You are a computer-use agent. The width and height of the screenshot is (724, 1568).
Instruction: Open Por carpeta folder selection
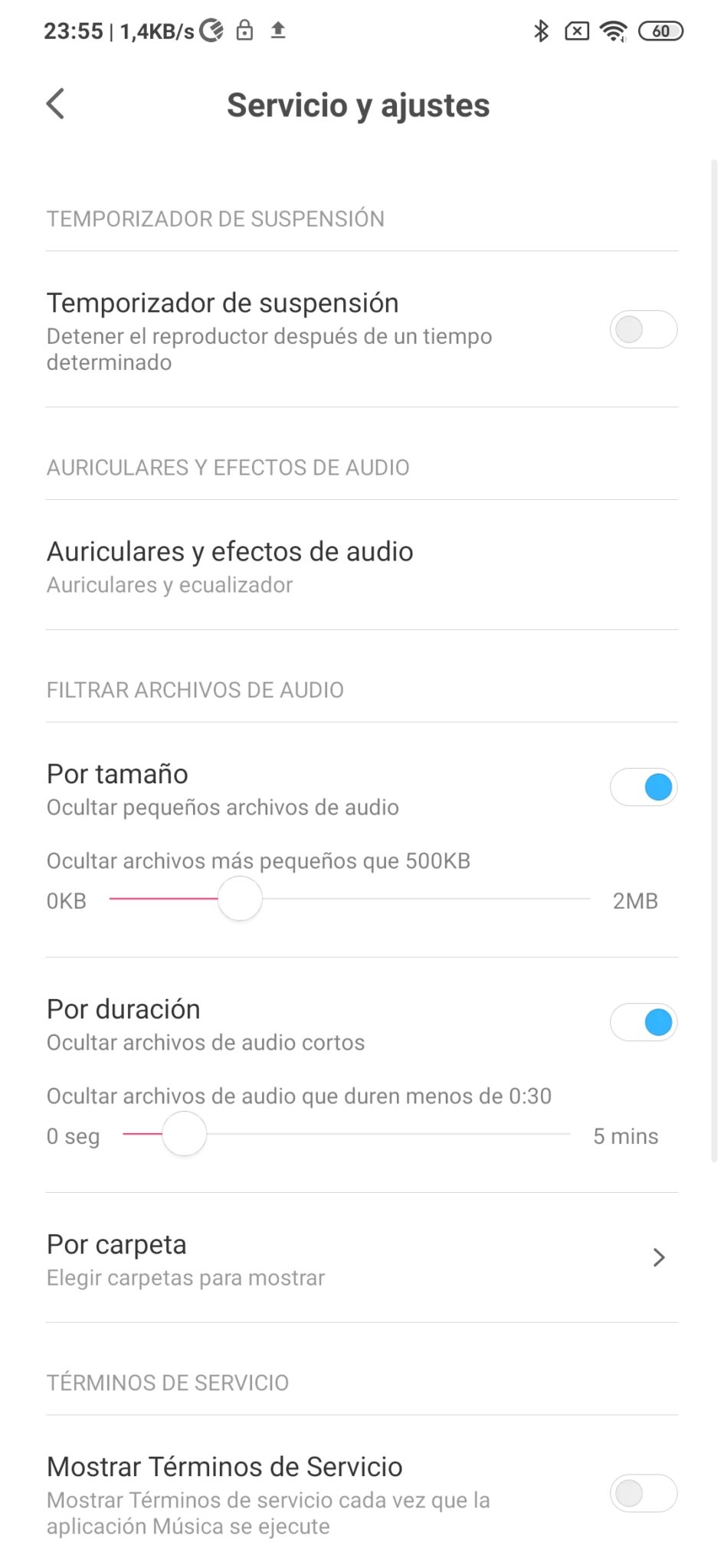coord(362,1258)
